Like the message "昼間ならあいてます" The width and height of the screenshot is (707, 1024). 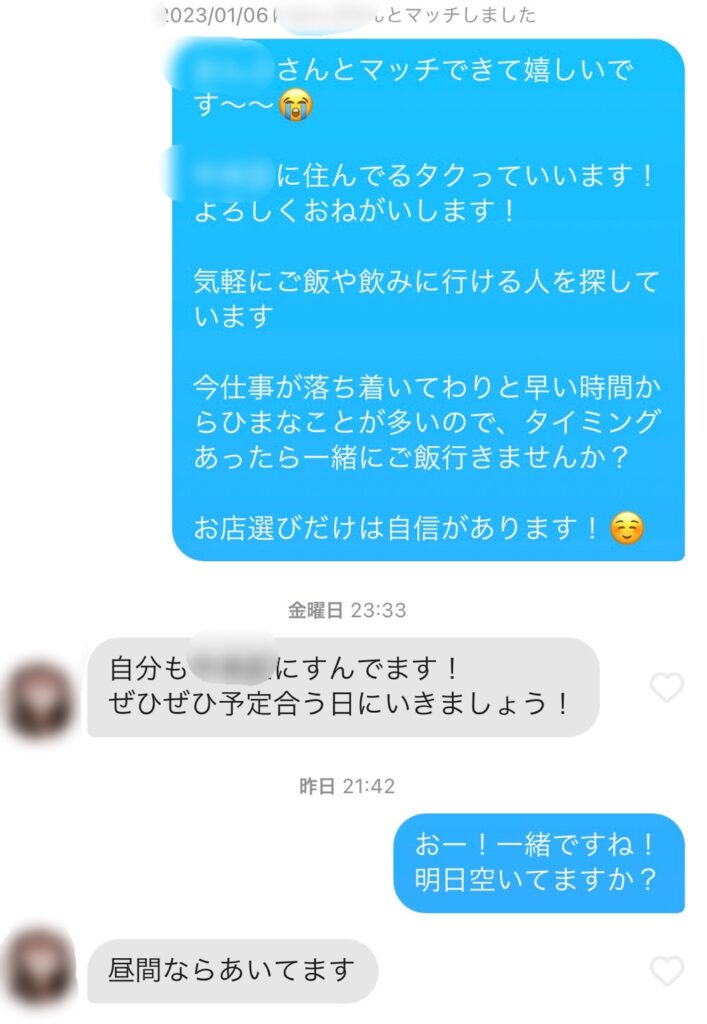click(x=666, y=971)
